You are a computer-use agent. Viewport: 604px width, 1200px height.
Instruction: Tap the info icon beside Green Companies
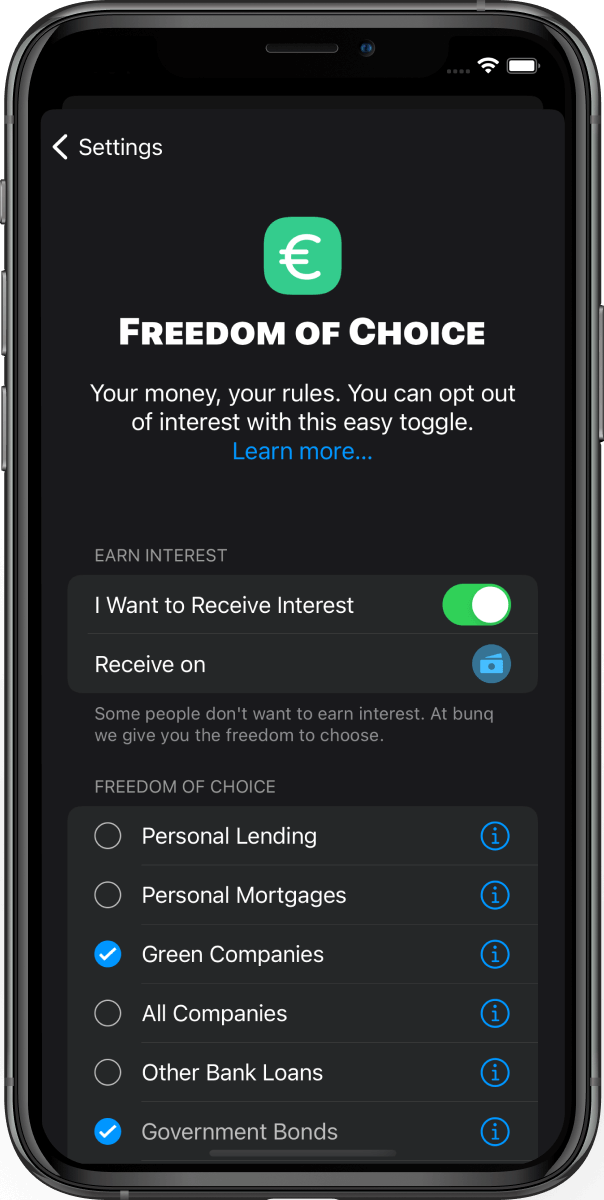tap(495, 954)
